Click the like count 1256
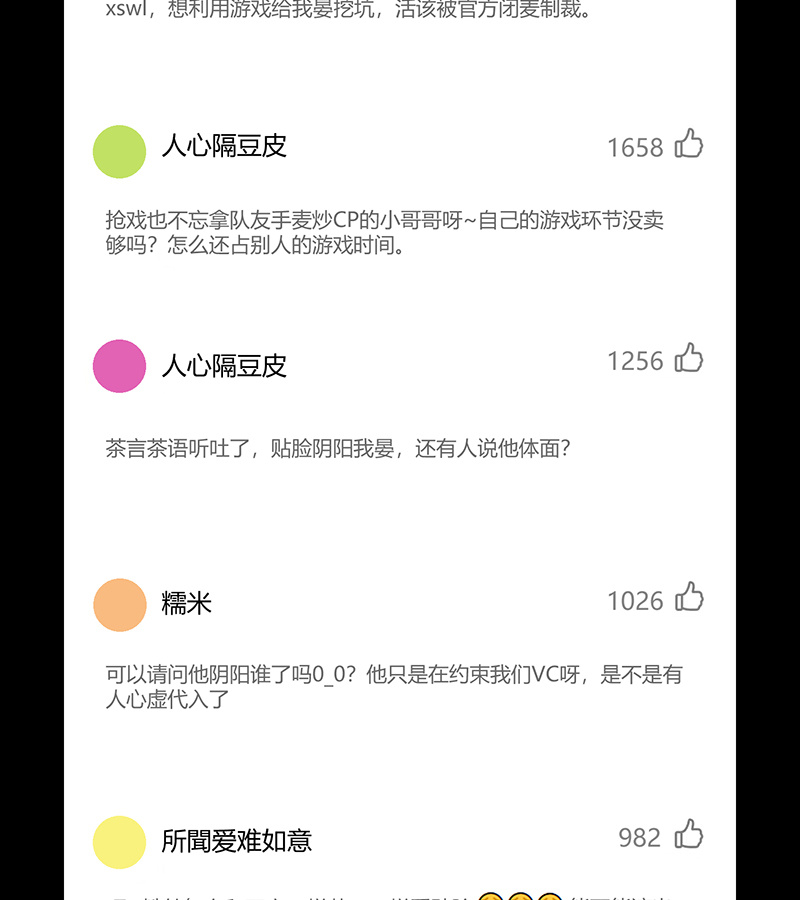The height and width of the screenshot is (900, 800). click(634, 360)
